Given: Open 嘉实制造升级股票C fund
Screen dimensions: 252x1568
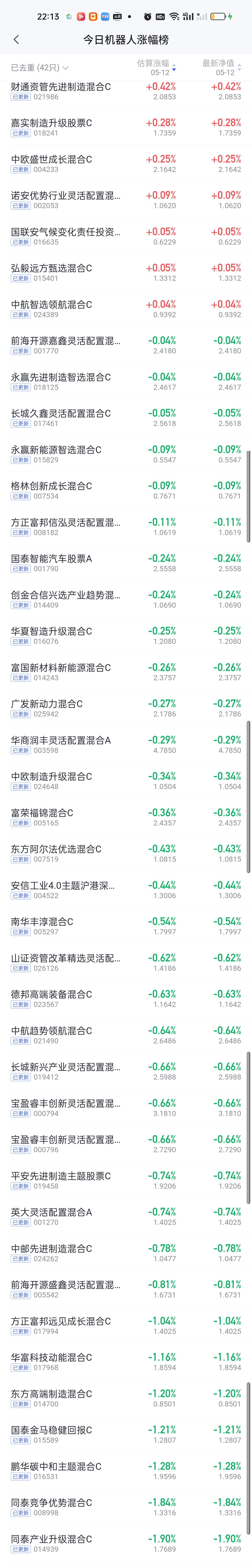Looking at the screenshot, I should (x=126, y=127).
